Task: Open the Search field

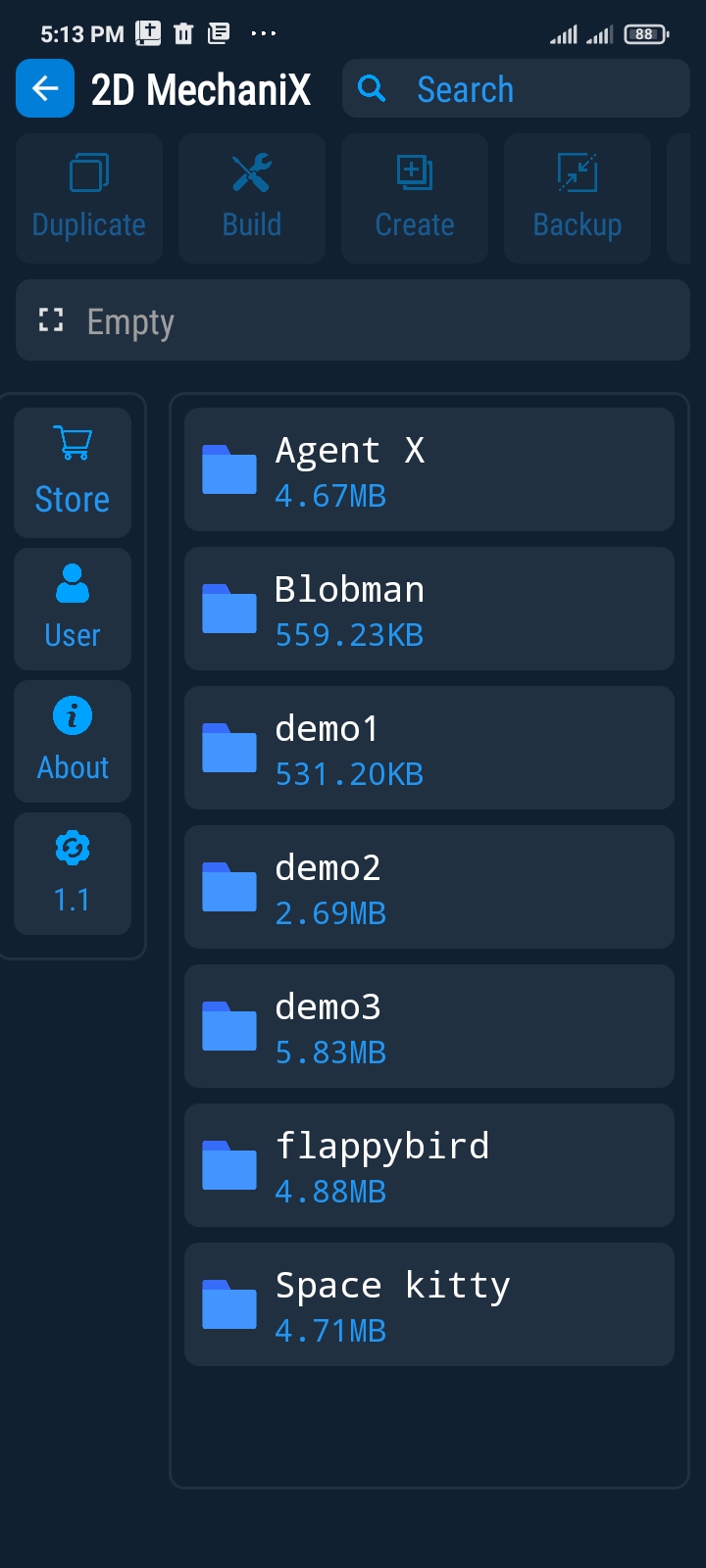Action: click(x=516, y=88)
